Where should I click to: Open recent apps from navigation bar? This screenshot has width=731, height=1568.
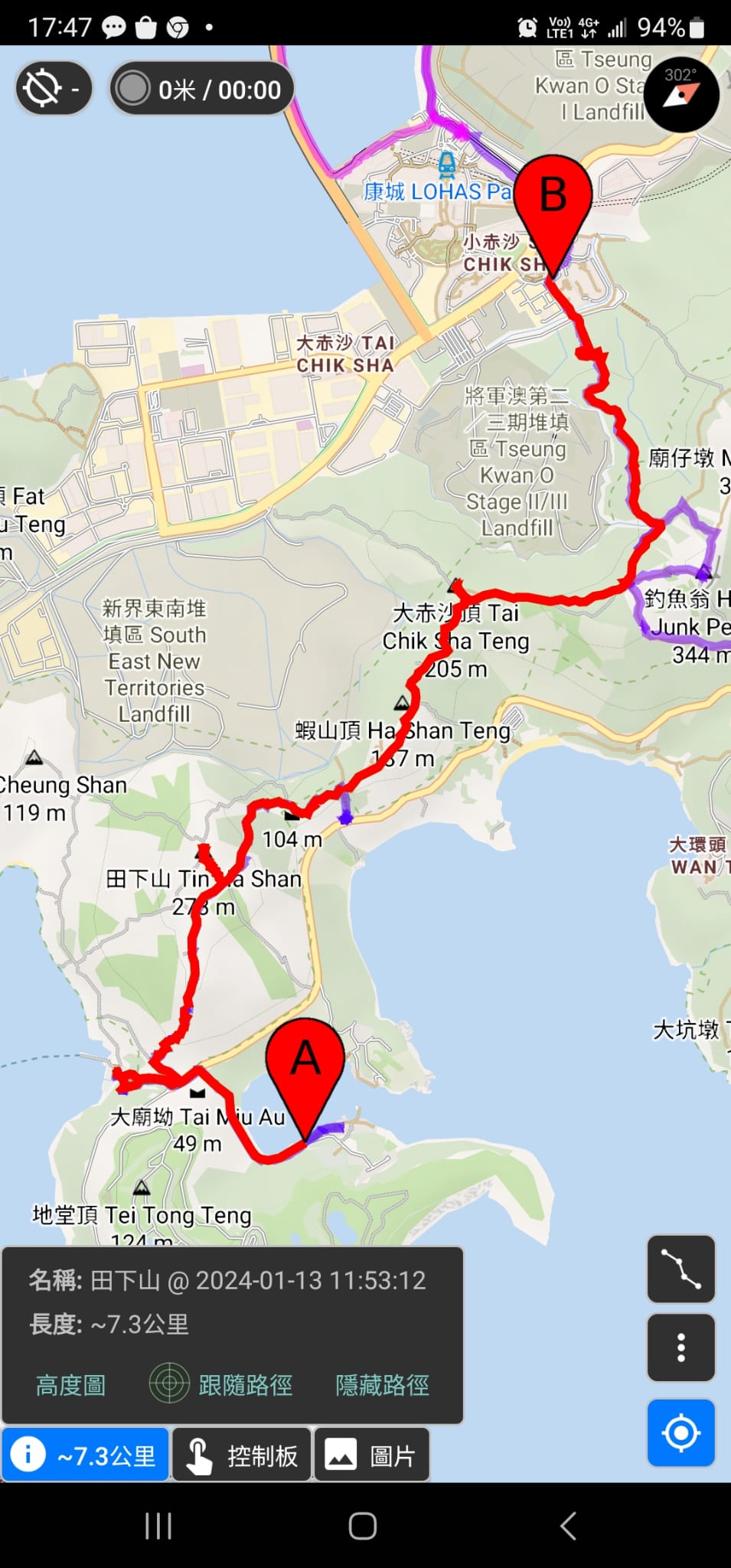point(158,1525)
